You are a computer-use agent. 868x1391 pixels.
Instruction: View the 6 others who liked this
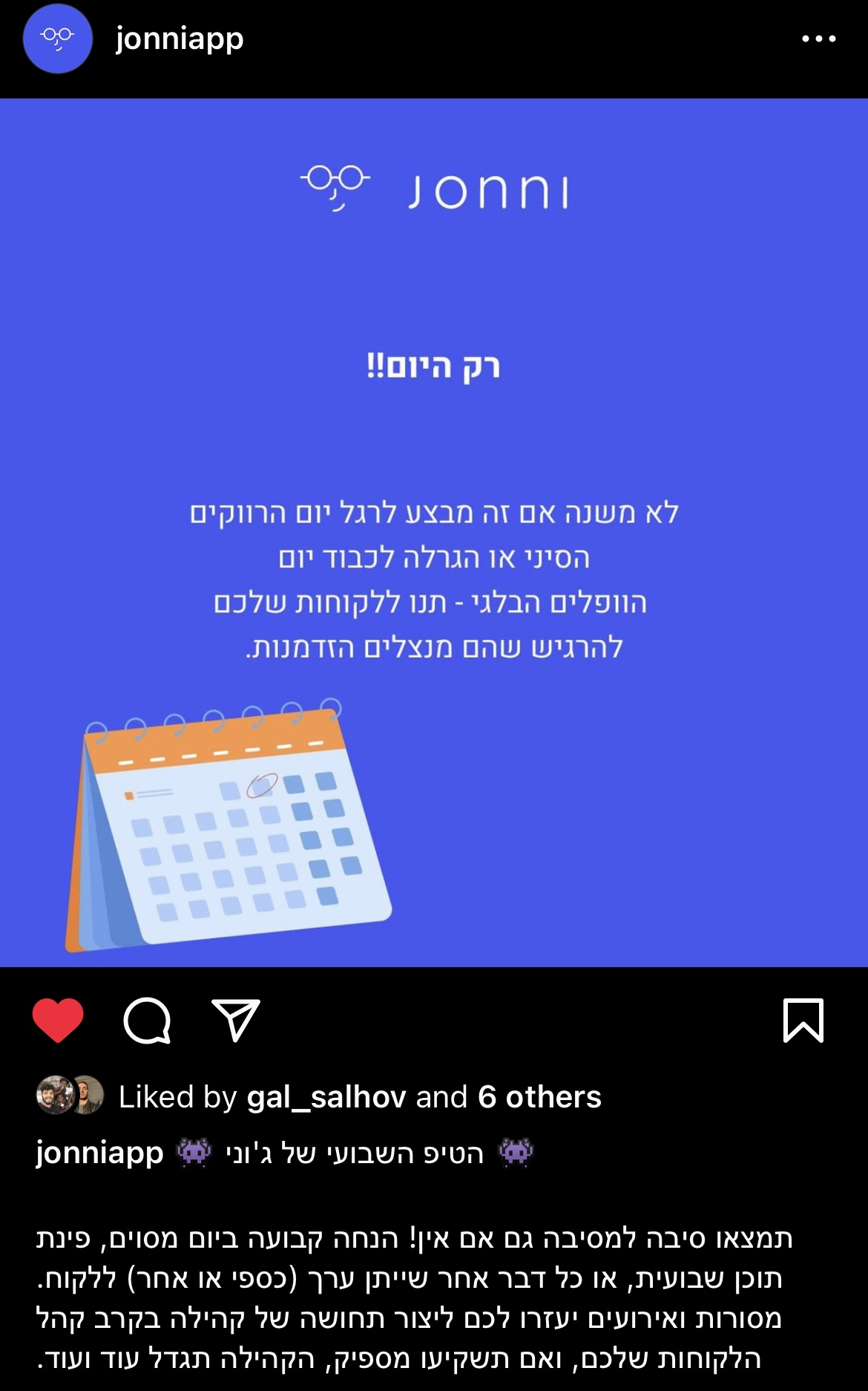pyautogui.click(x=539, y=1097)
